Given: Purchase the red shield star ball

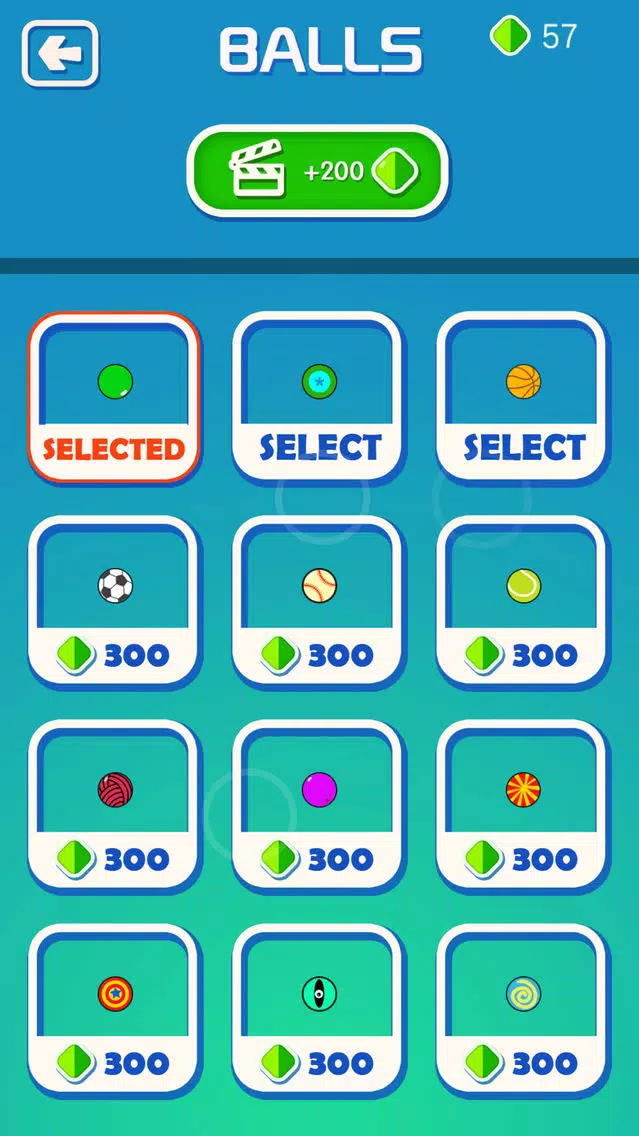Looking at the screenshot, I should (x=114, y=1062).
